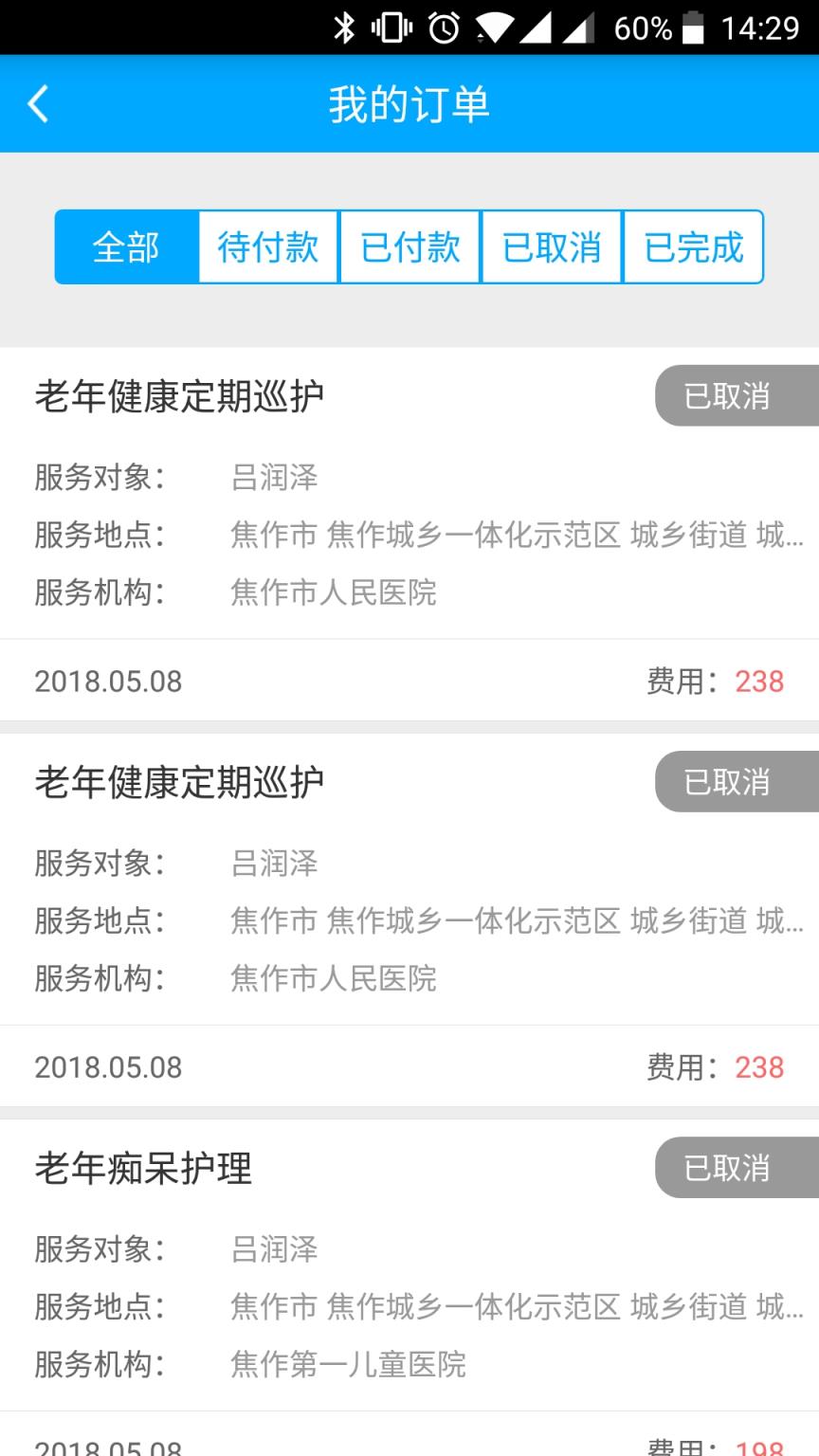Select the 已取消 filter tab
The width and height of the screenshot is (819, 1456).
click(x=551, y=246)
